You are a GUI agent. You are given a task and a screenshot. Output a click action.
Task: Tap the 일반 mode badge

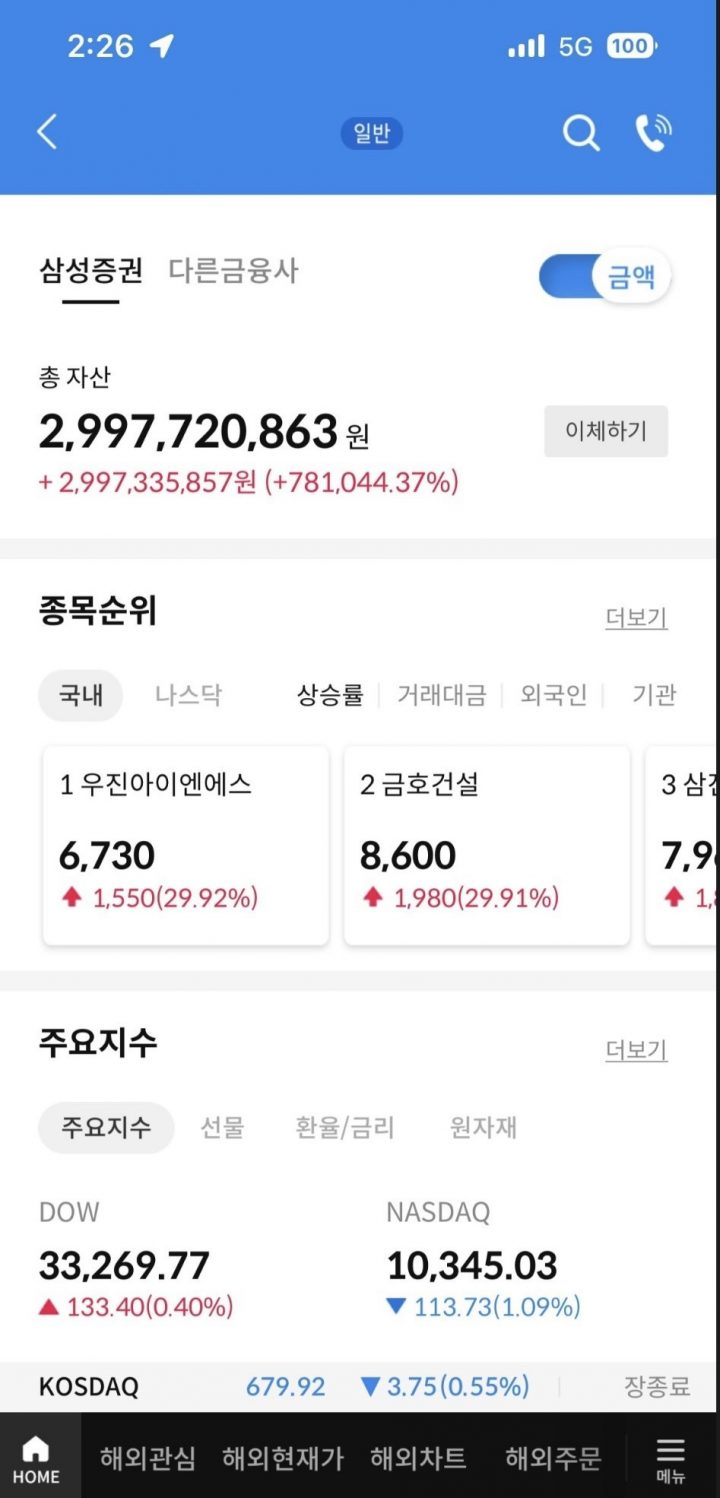[372, 133]
